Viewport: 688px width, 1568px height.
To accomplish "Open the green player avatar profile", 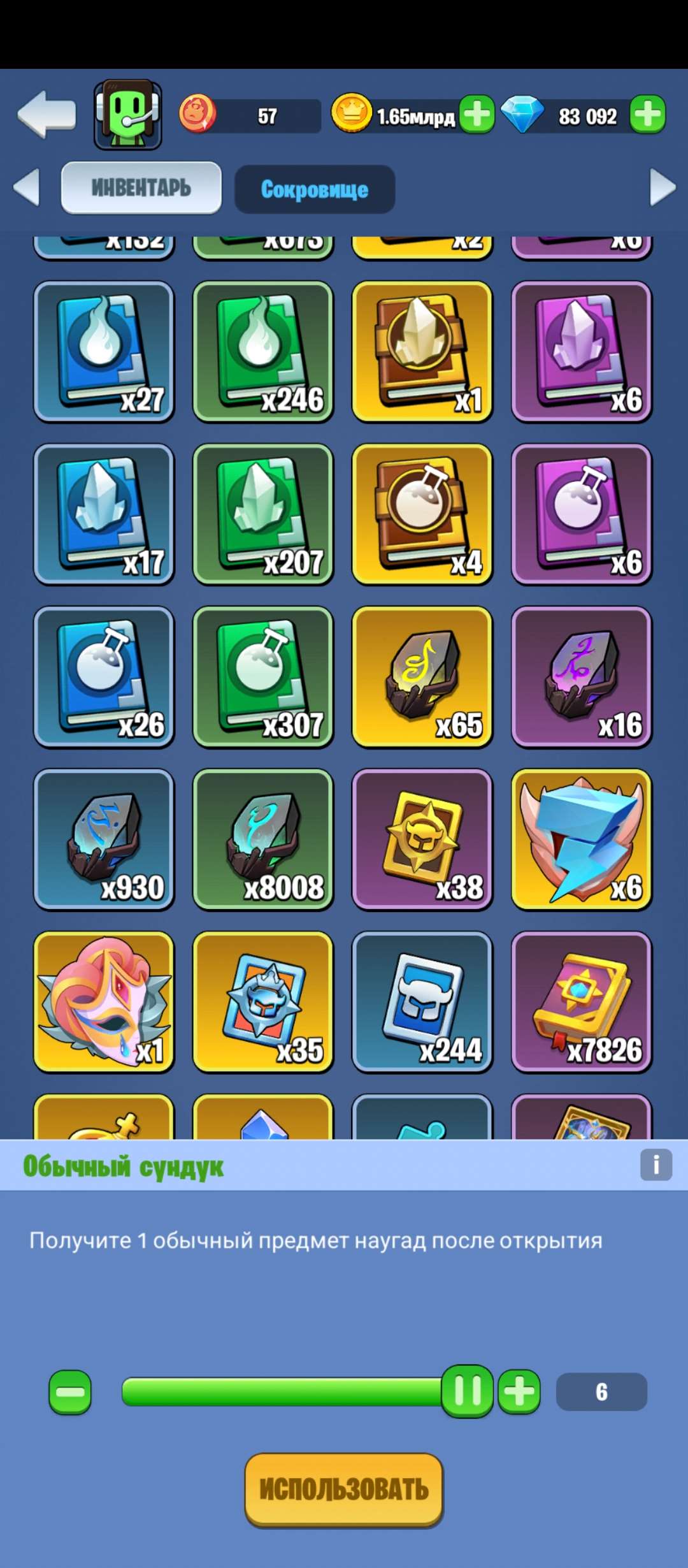I will click(x=128, y=115).
